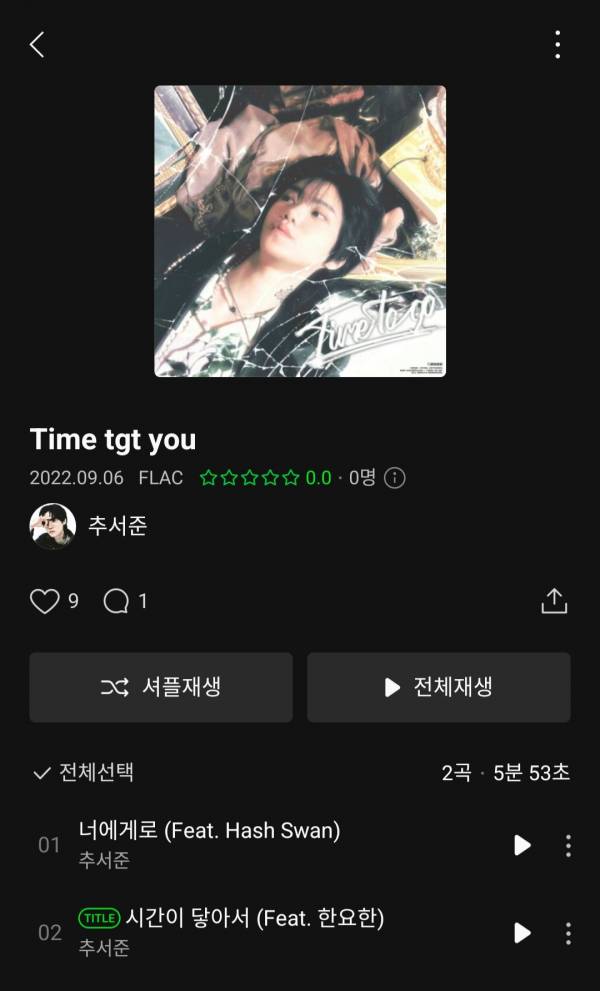View the Time tgt you album cover
The width and height of the screenshot is (600, 991).
(x=300, y=231)
